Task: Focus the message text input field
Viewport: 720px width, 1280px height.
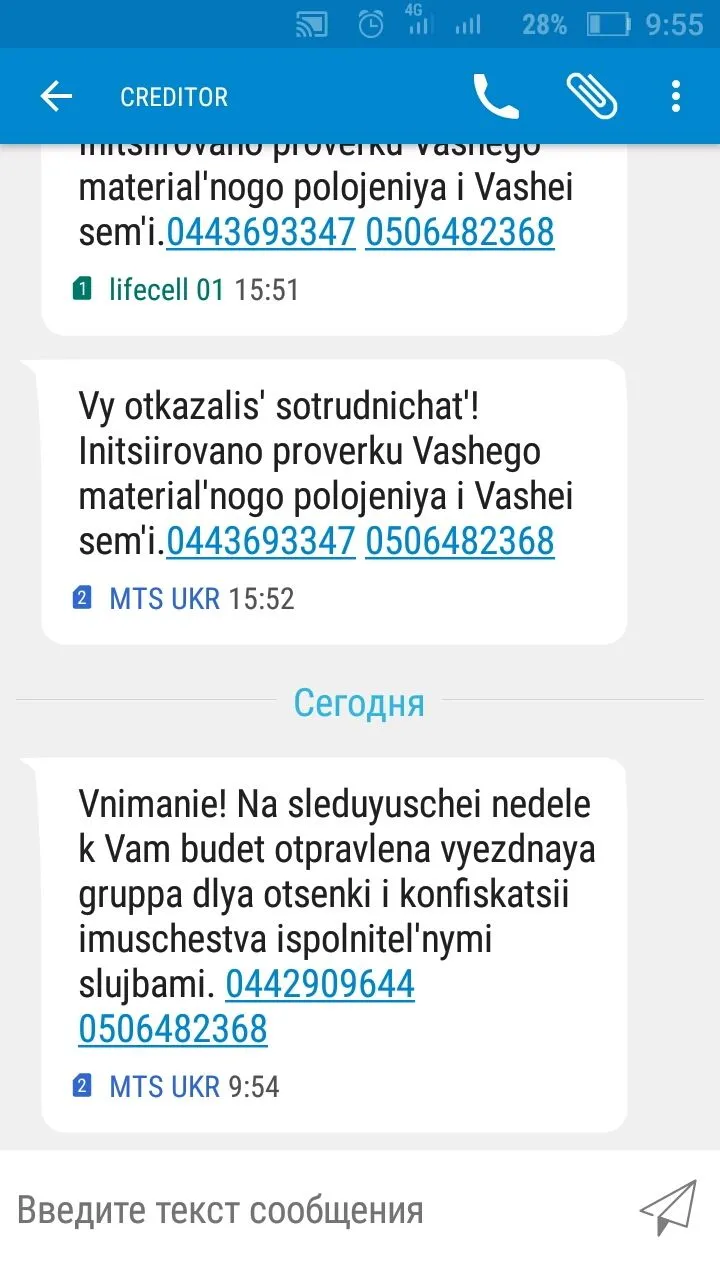Action: tap(310, 1211)
